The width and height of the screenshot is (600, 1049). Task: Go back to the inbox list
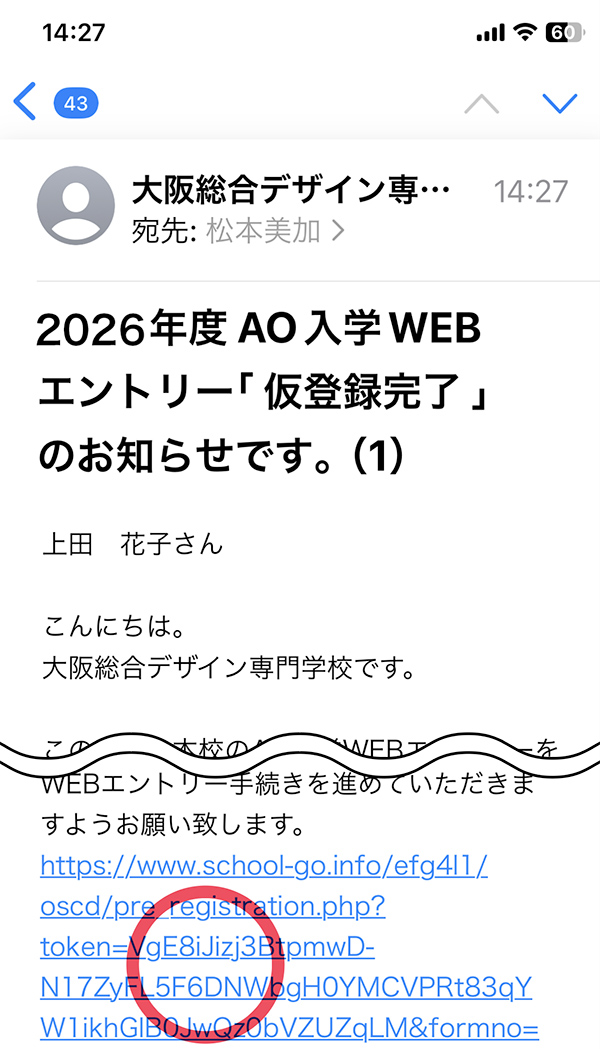[x=25, y=102]
